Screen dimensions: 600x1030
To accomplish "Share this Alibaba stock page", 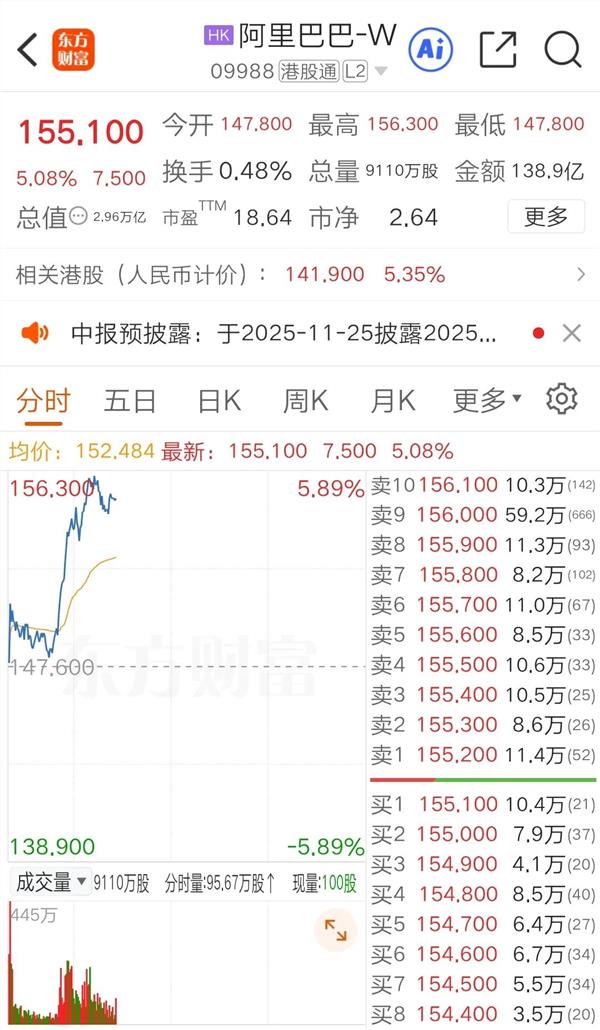I will 497,49.
